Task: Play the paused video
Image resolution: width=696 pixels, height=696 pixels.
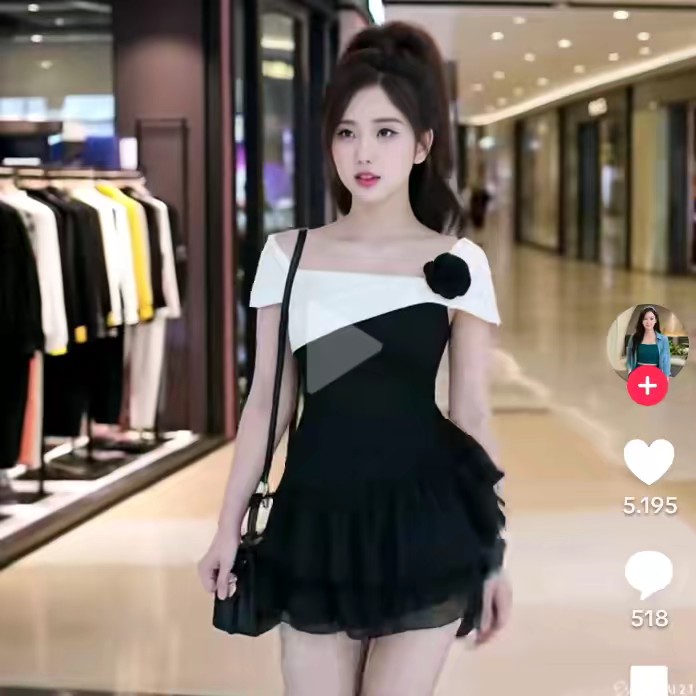Action: [x=341, y=346]
